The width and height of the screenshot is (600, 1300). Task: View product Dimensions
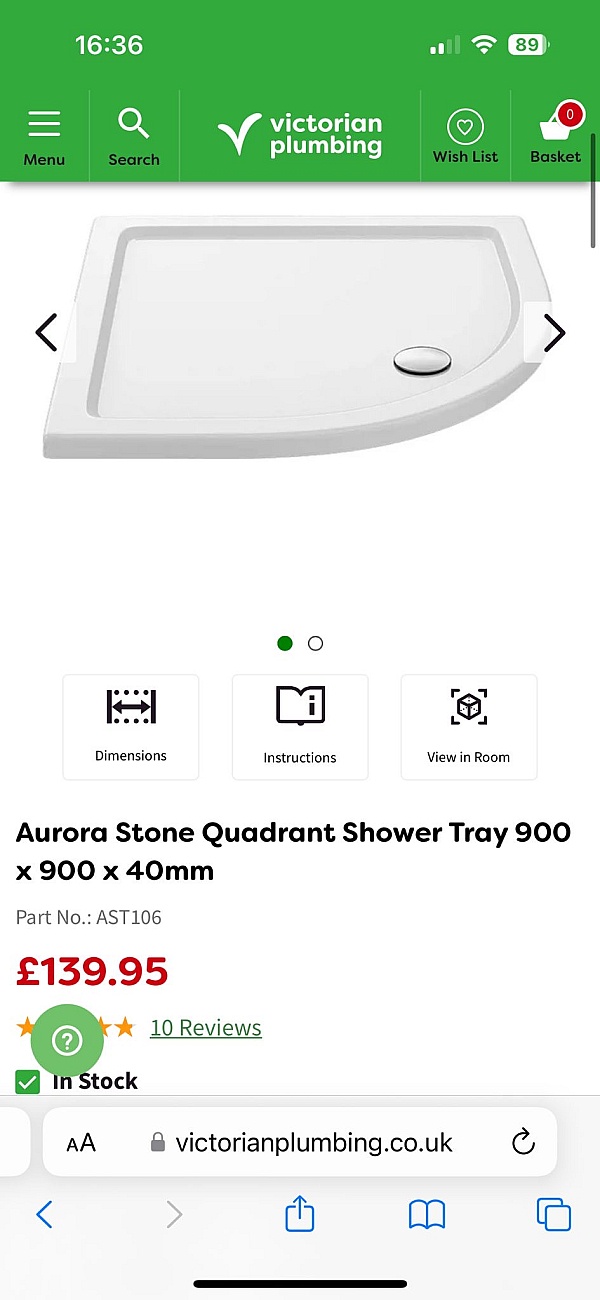click(x=131, y=726)
